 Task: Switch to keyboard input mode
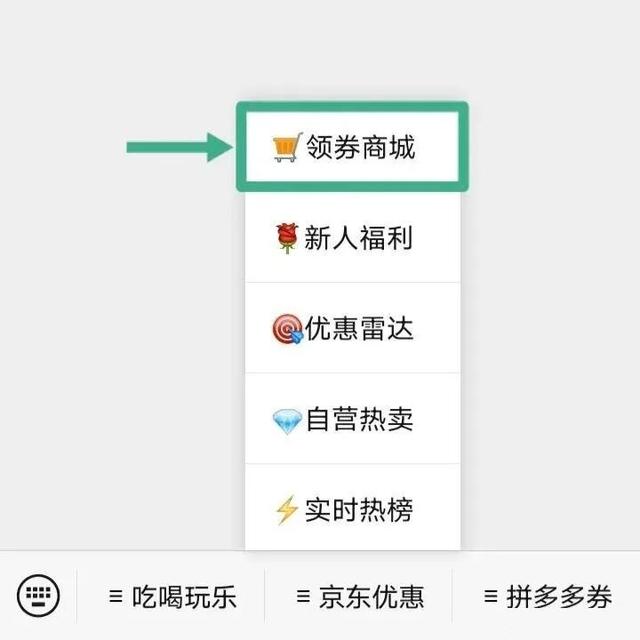38,597
